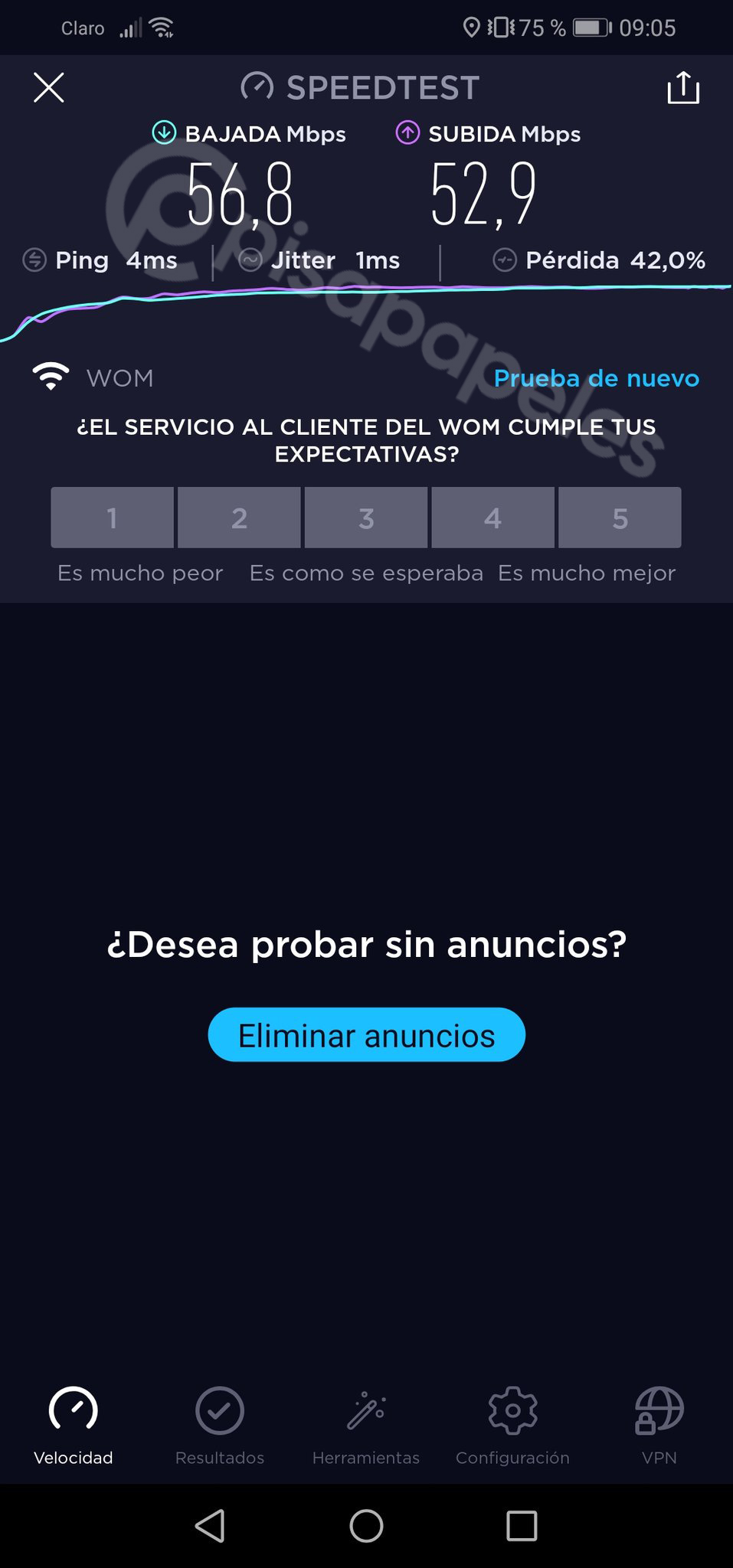Rate the service with 1

tap(111, 518)
